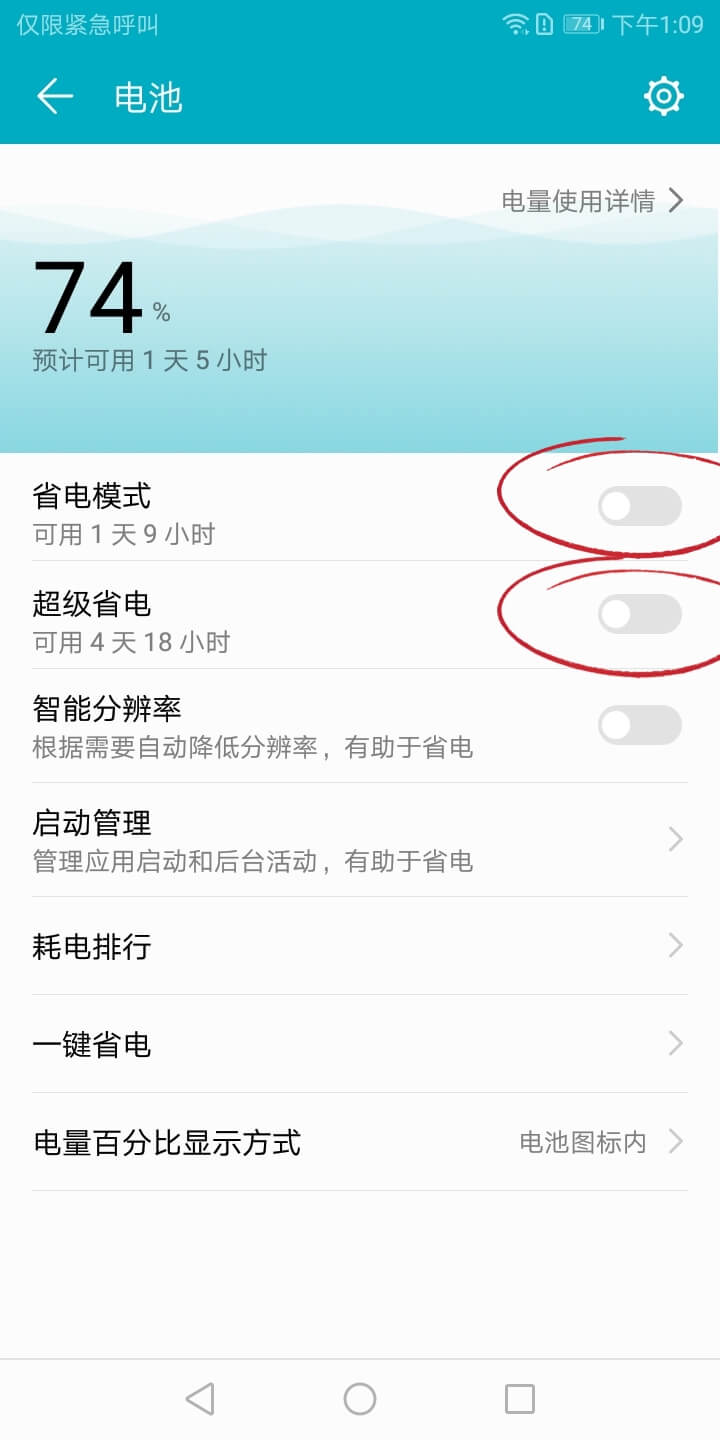
Task: Enable the 超级省电 switch
Action: coord(639,614)
